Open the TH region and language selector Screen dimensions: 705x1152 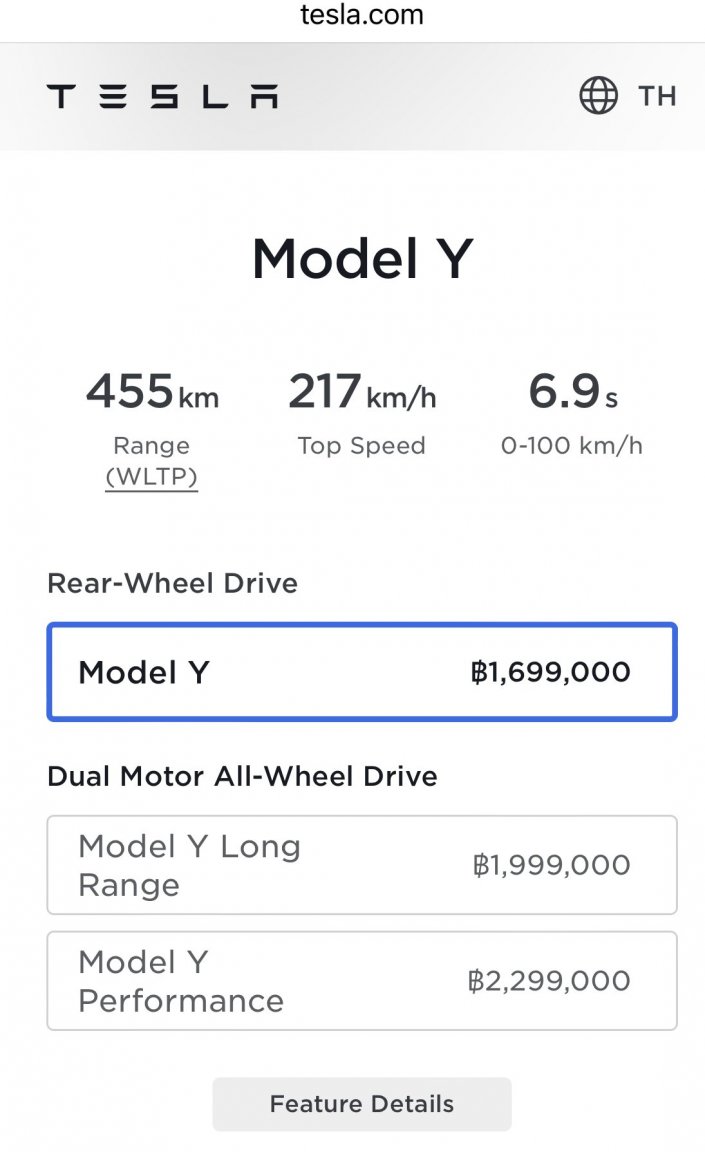[628, 96]
